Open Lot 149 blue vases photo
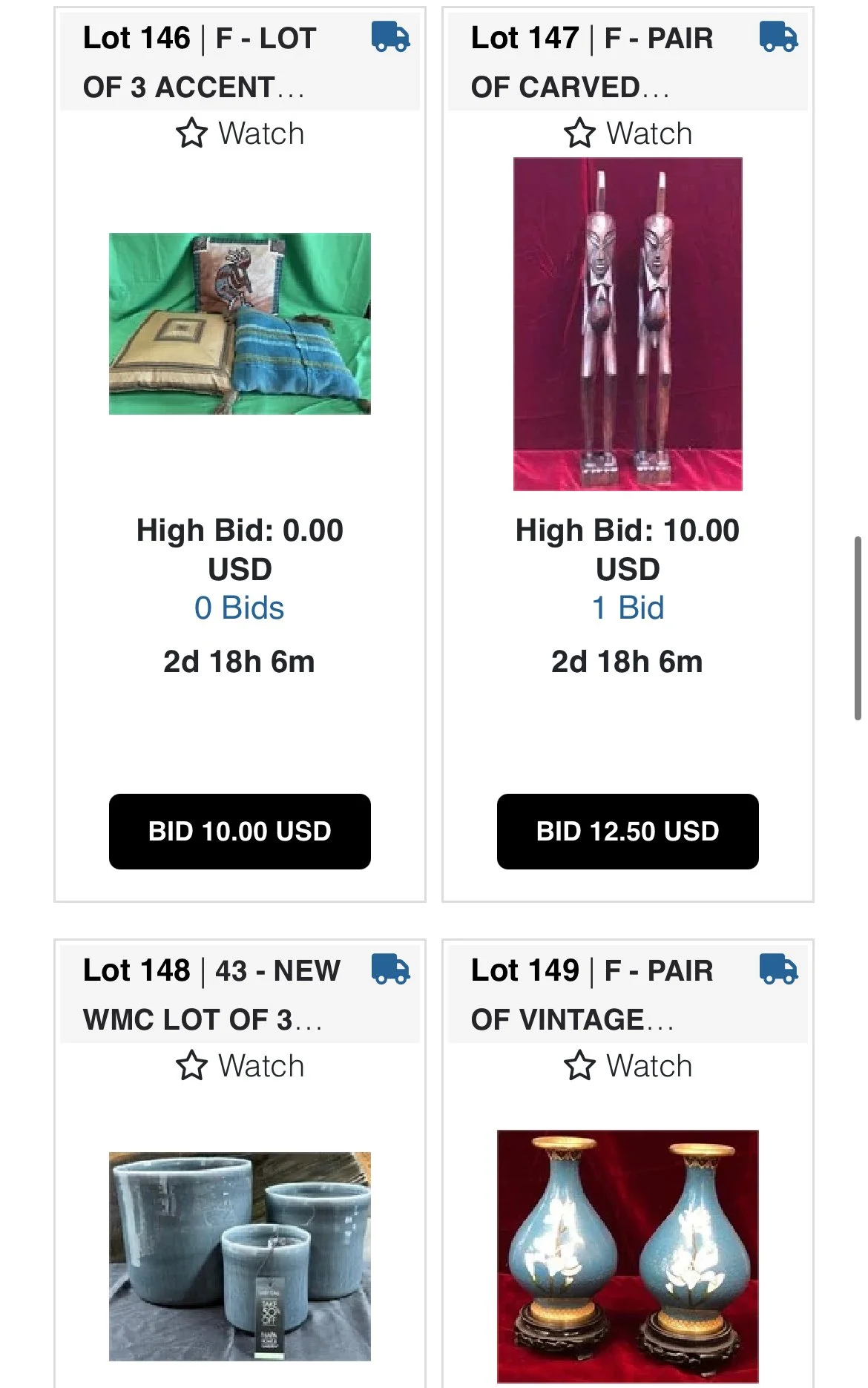 pos(628,1256)
